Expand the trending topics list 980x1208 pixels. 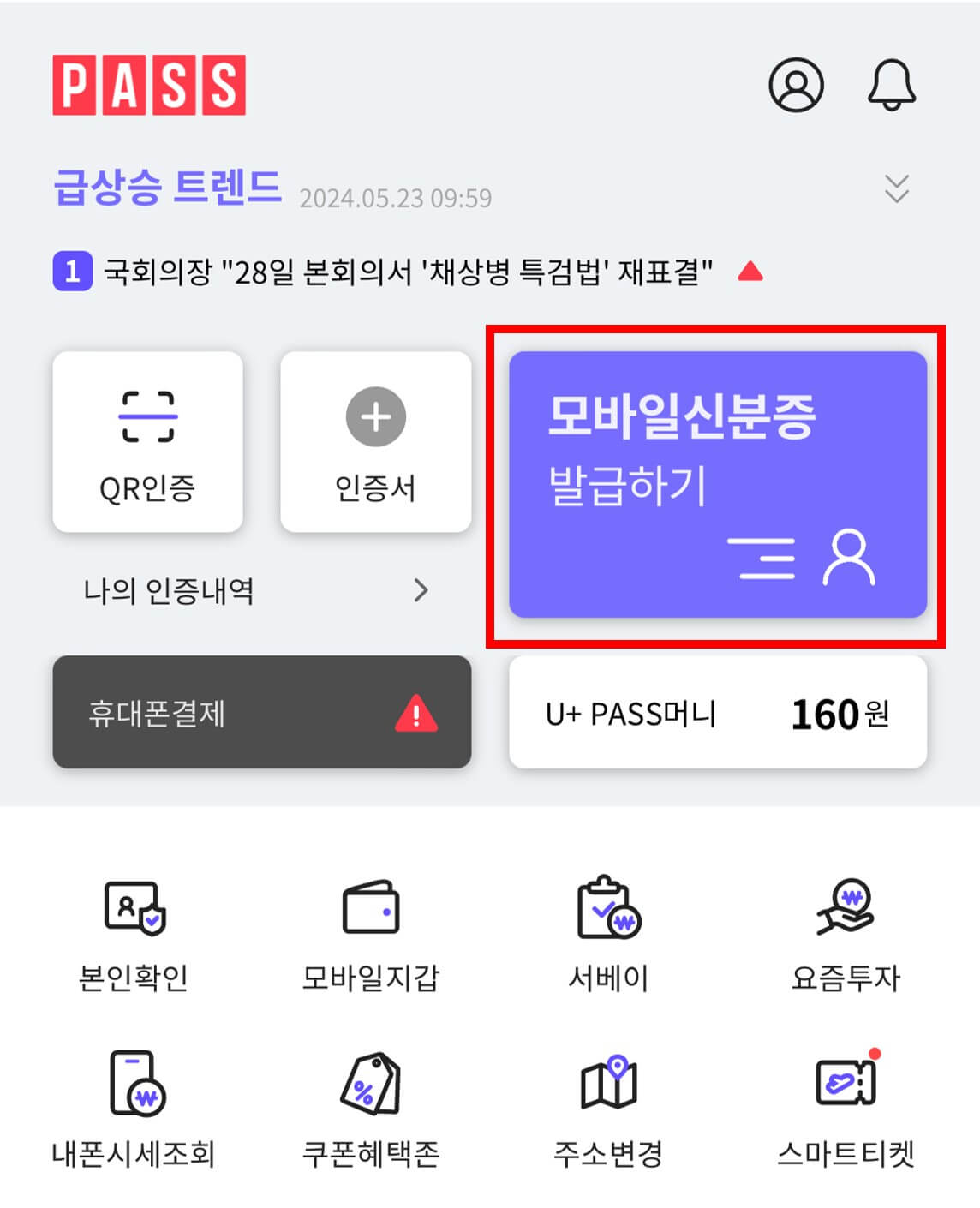[896, 190]
